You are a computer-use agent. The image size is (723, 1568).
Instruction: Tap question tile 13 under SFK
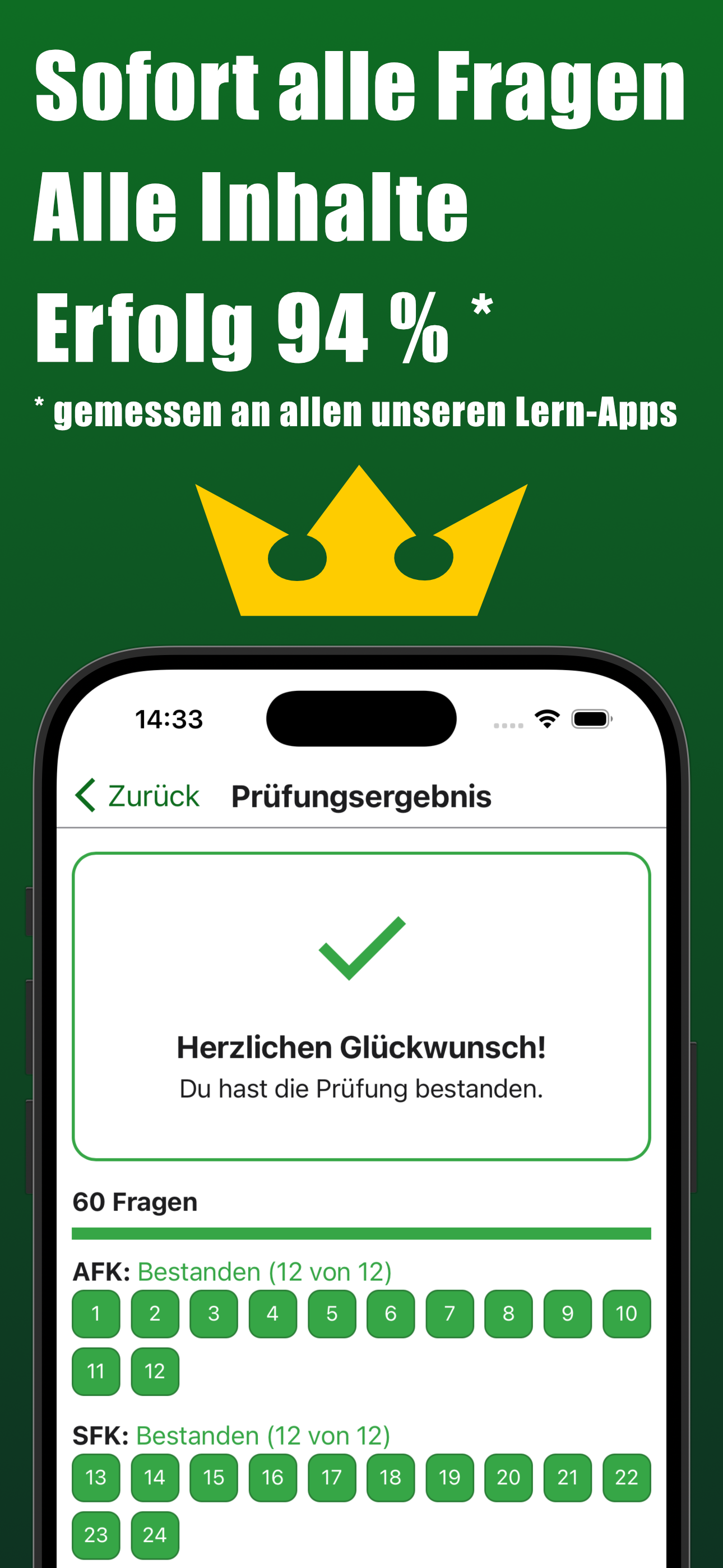point(95,1477)
